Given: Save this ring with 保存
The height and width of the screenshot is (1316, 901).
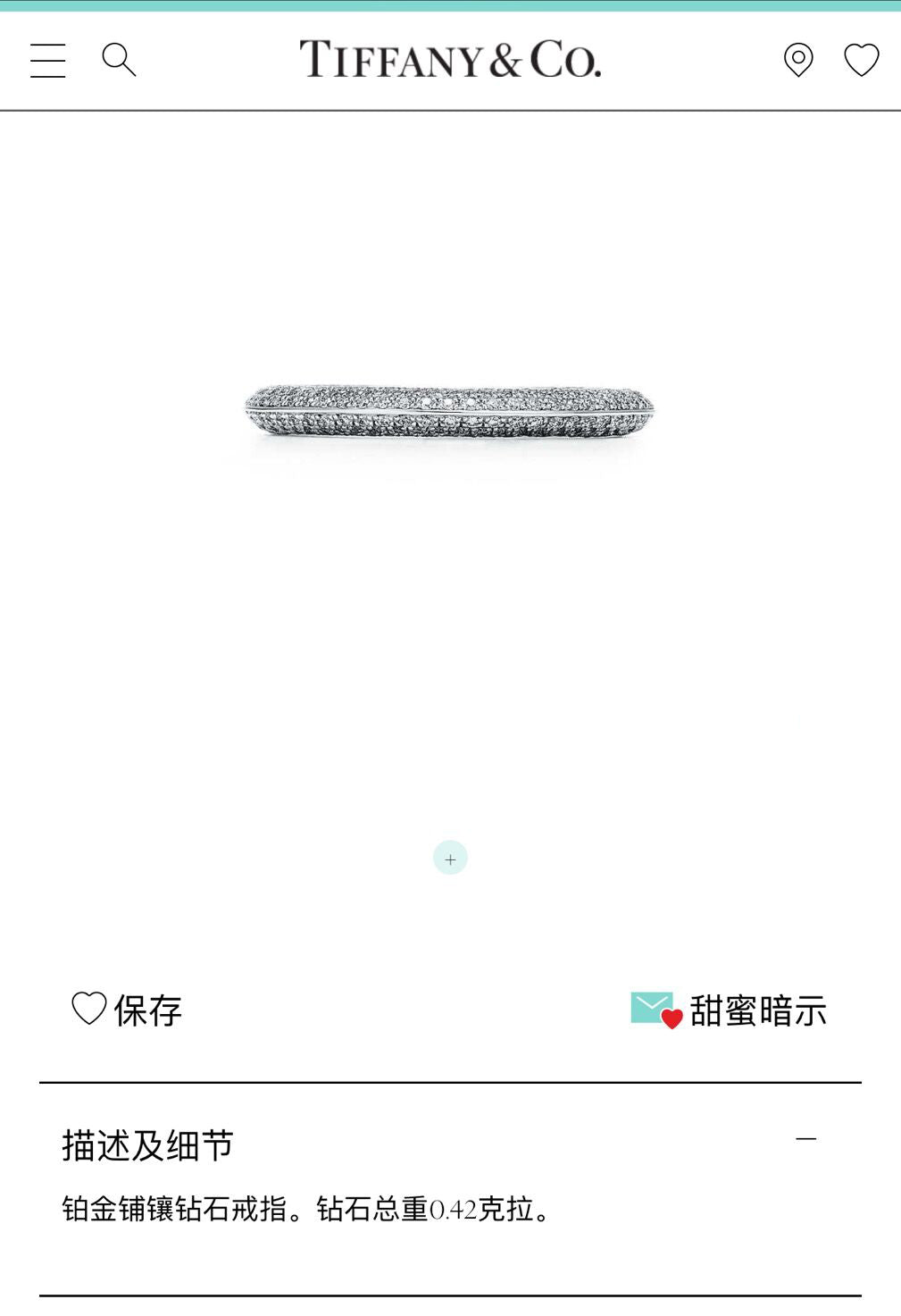Looking at the screenshot, I should pyautogui.click(x=127, y=1010).
